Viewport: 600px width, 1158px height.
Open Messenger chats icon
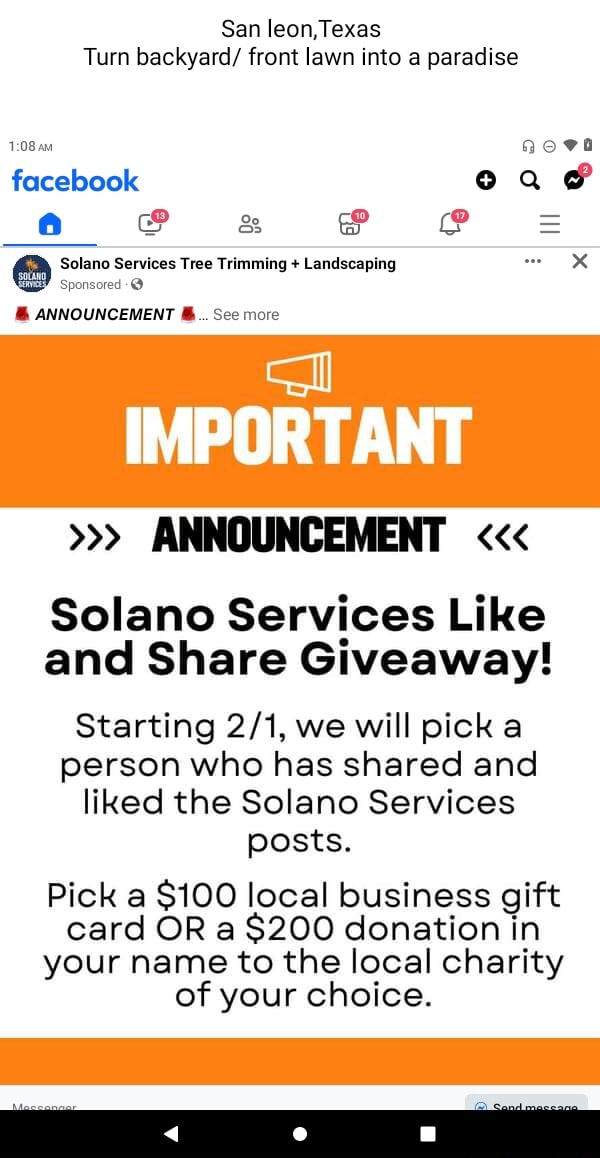574,180
